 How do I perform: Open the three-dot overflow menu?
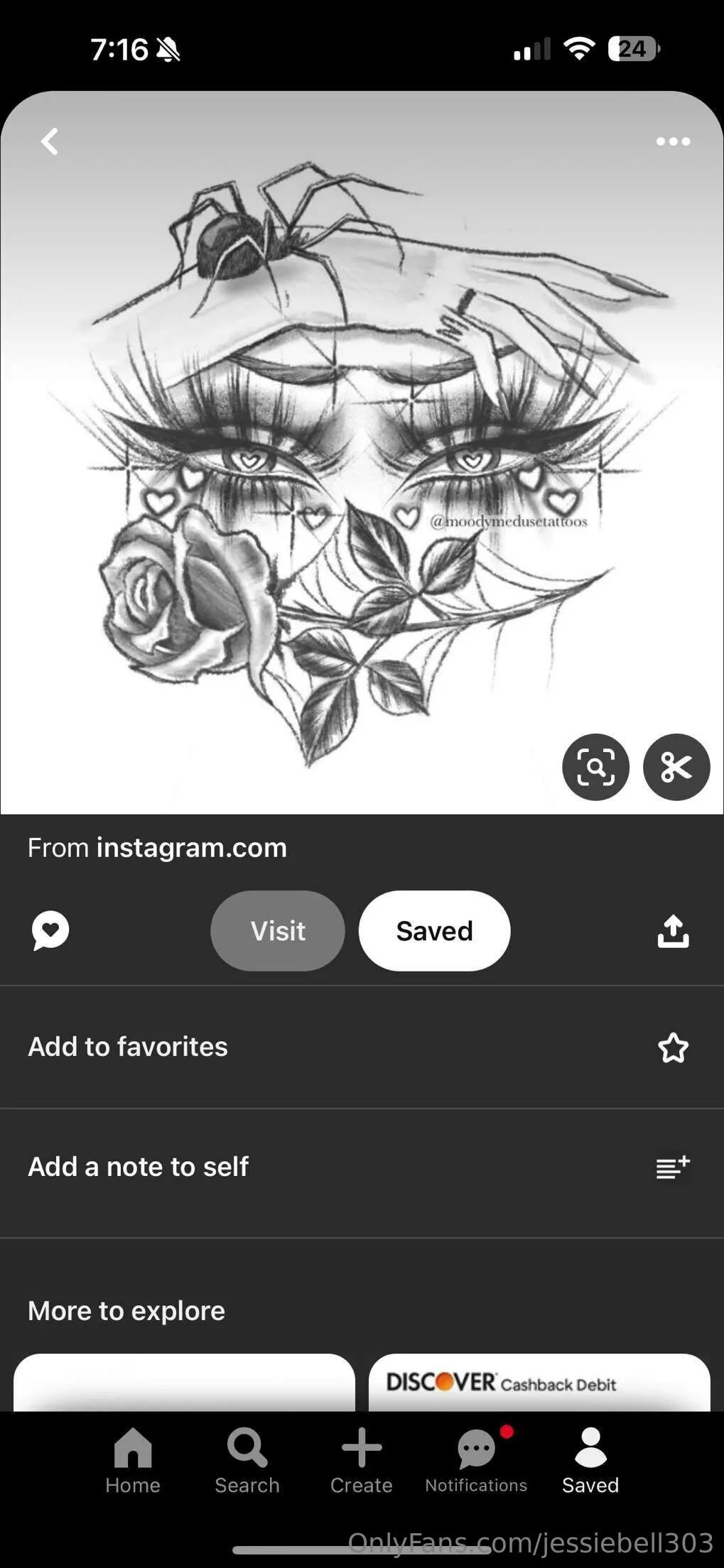click(673, 142)
